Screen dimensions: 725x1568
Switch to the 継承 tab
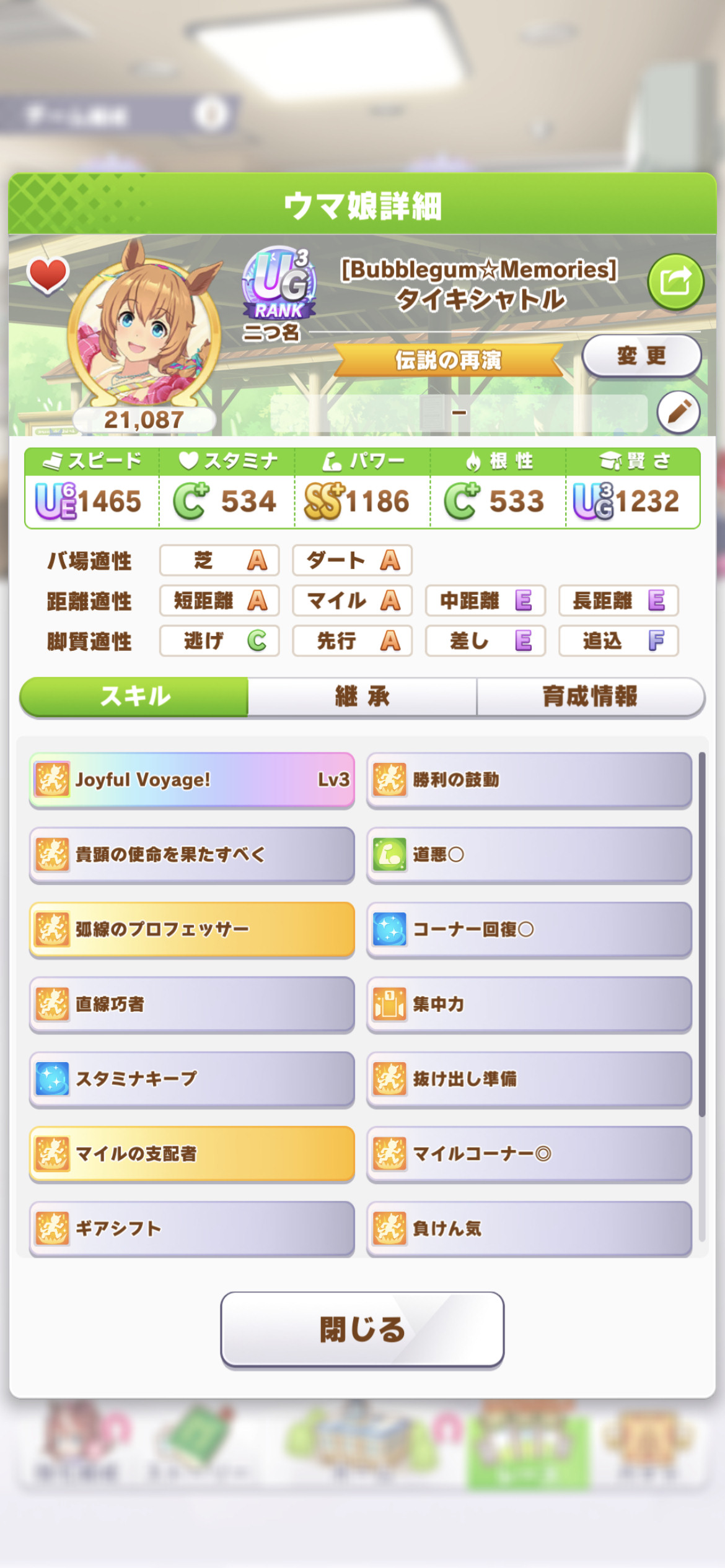[x=362, y=697]
